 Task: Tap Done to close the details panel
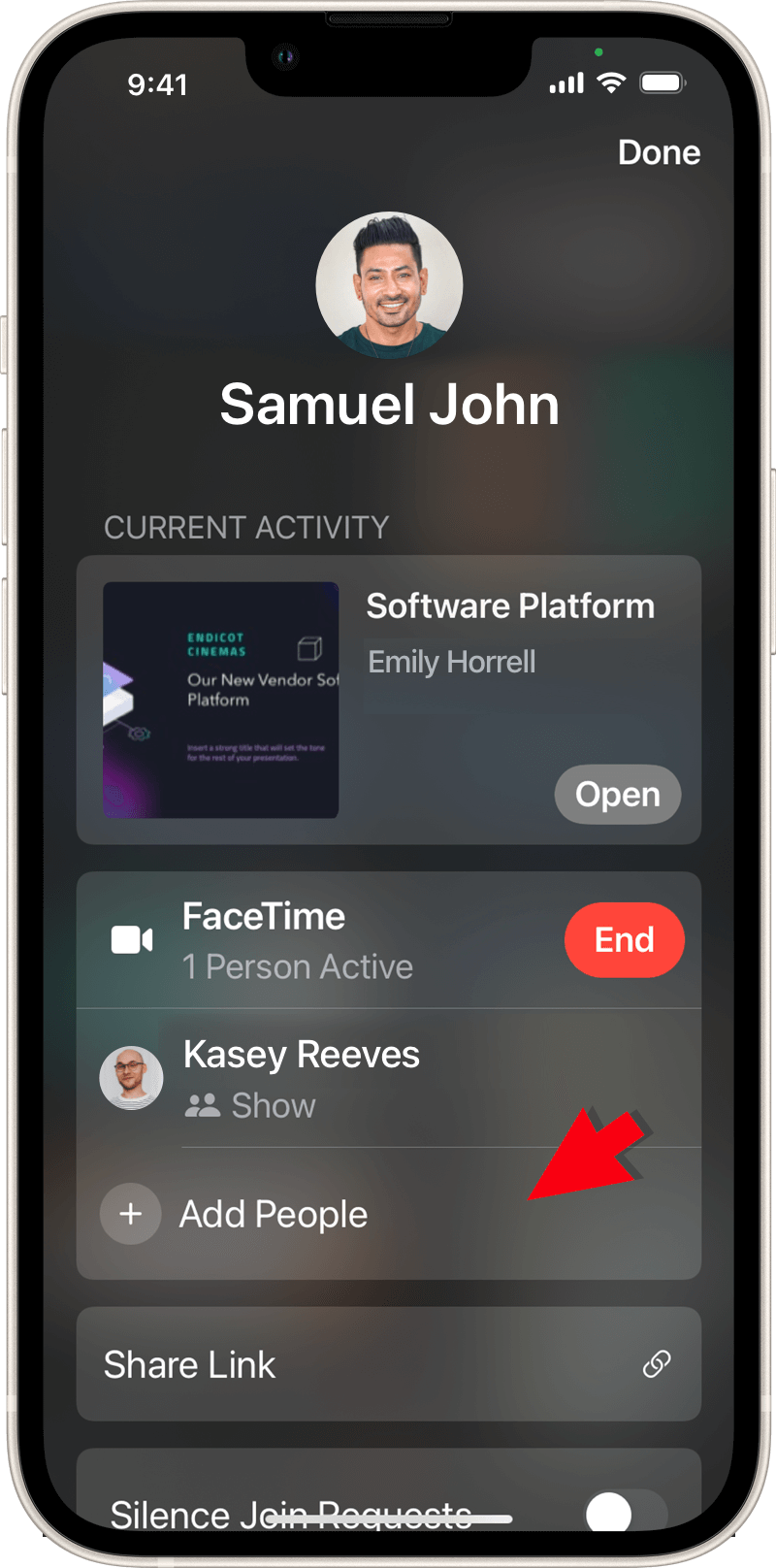pos(659,152)
